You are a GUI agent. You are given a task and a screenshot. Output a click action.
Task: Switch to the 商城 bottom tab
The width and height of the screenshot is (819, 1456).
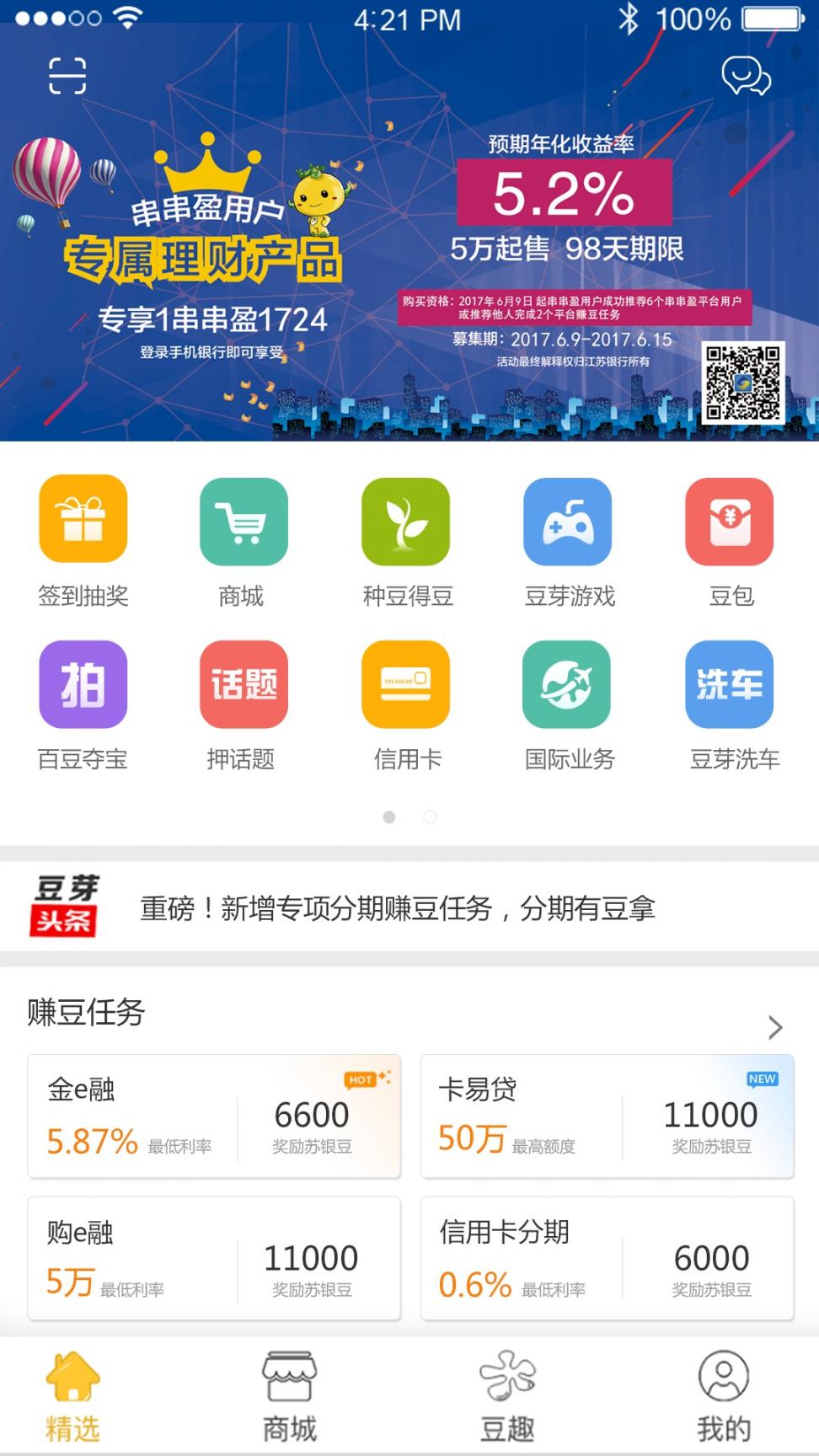(x=289, y=1396)
